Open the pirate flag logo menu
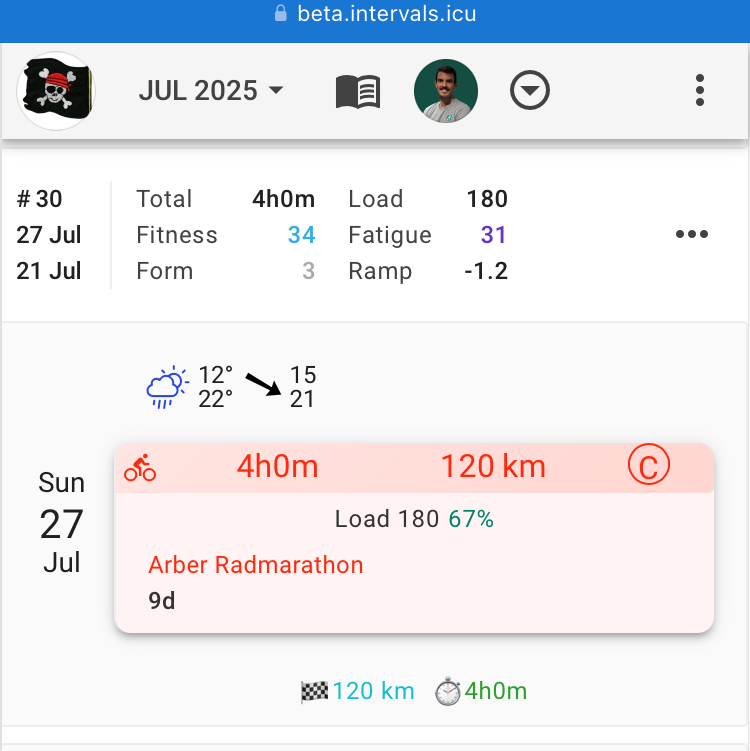The image size is (750, 751). click(56, 91)
